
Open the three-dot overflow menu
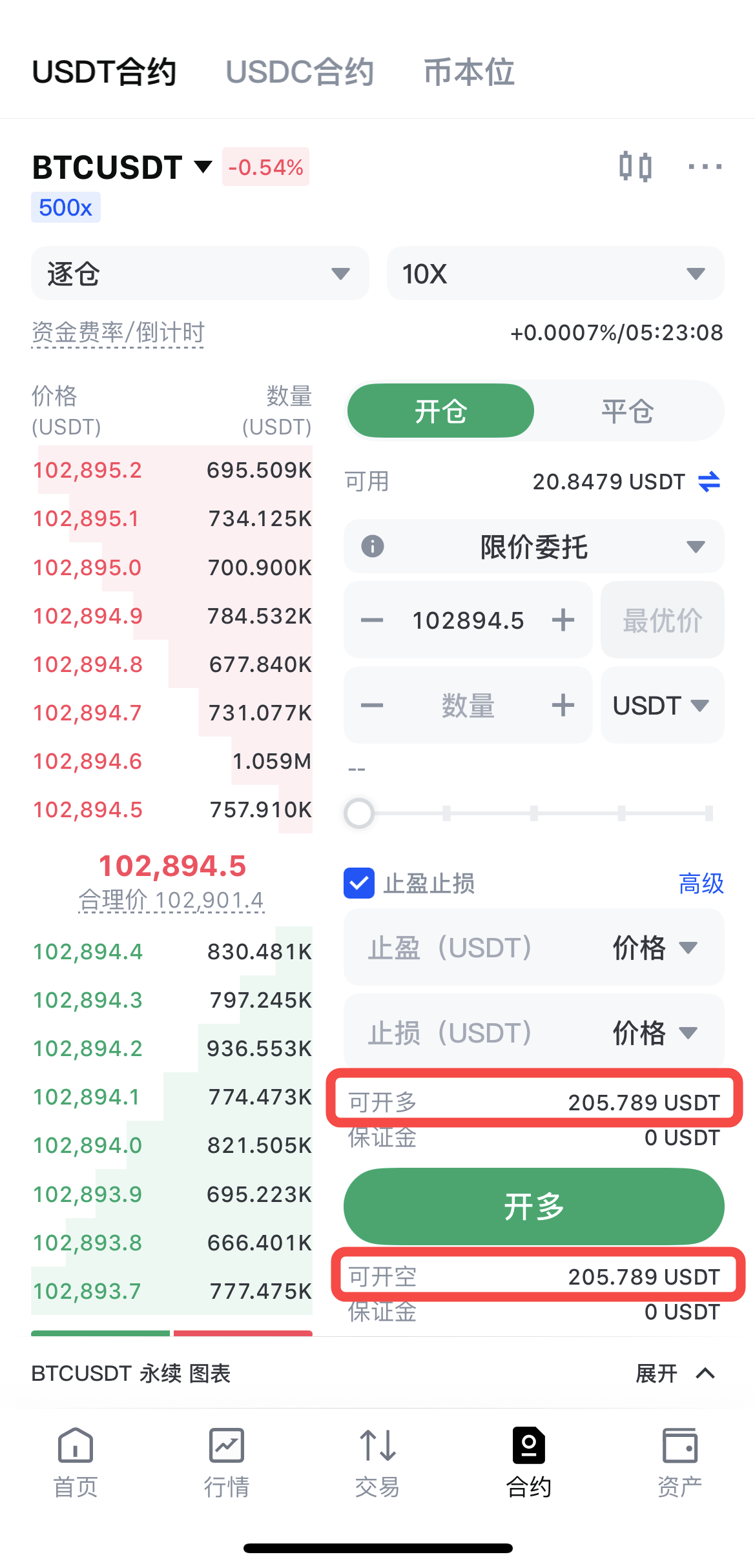pos(705,167)
